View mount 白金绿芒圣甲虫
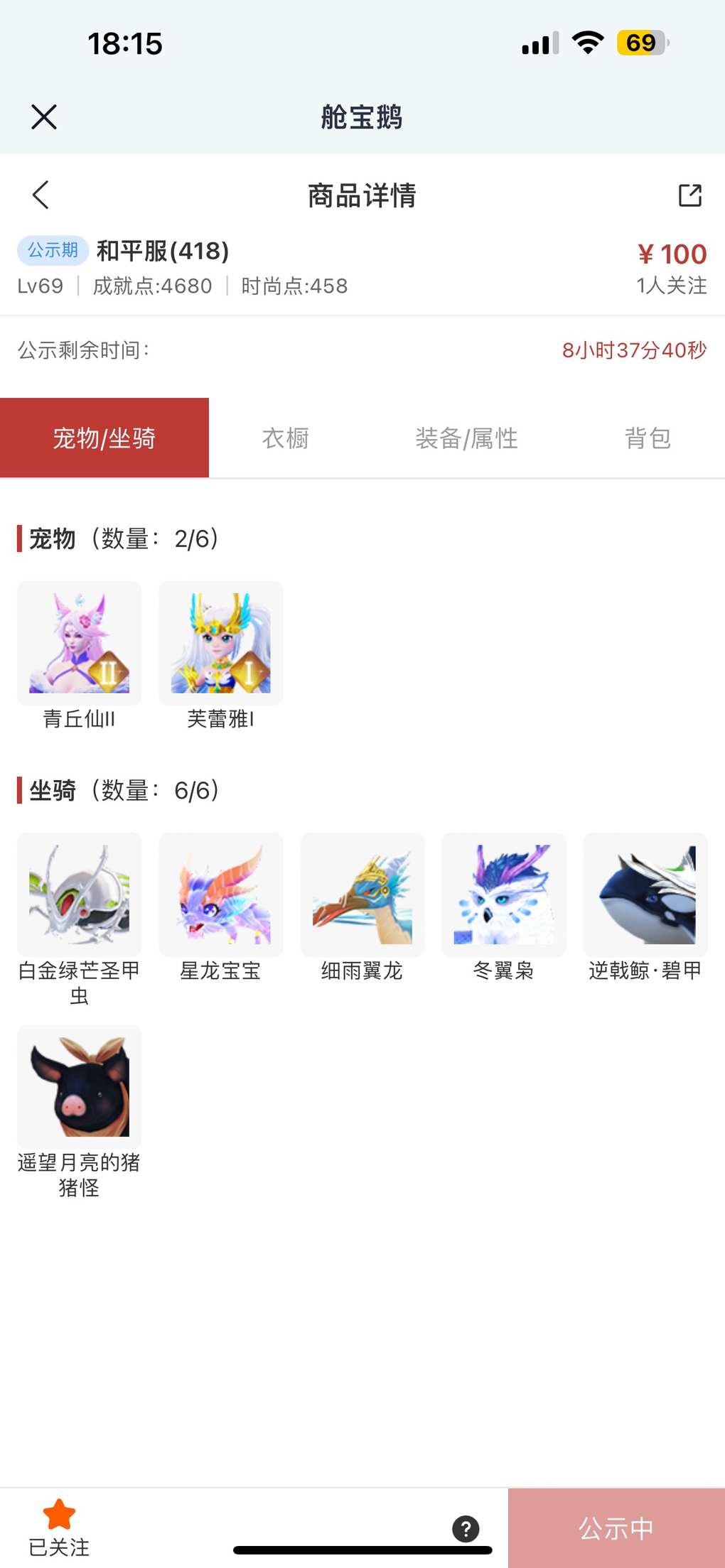 [79, 894]
